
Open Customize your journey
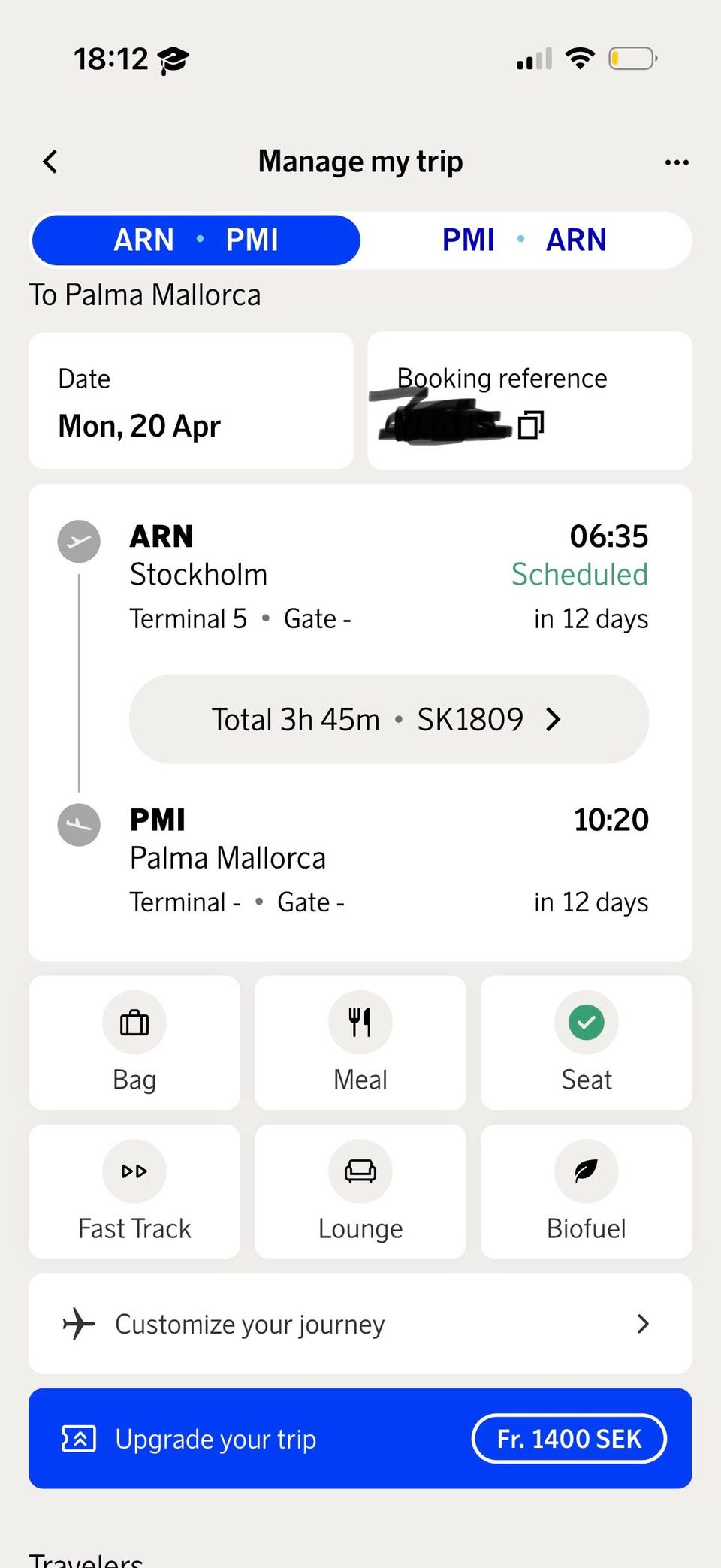click(360, 1324)
